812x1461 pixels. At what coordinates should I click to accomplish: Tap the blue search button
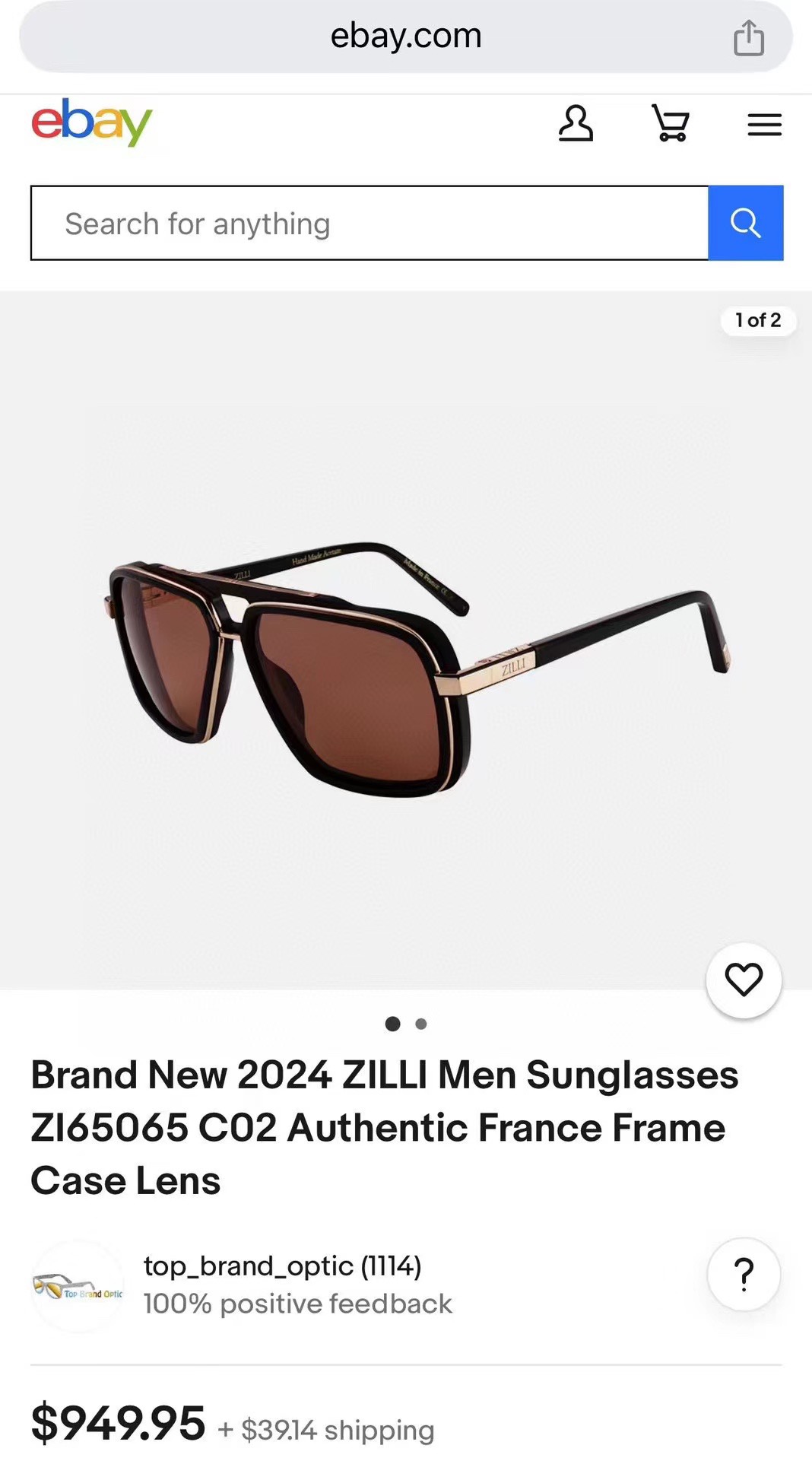point(745,224)
